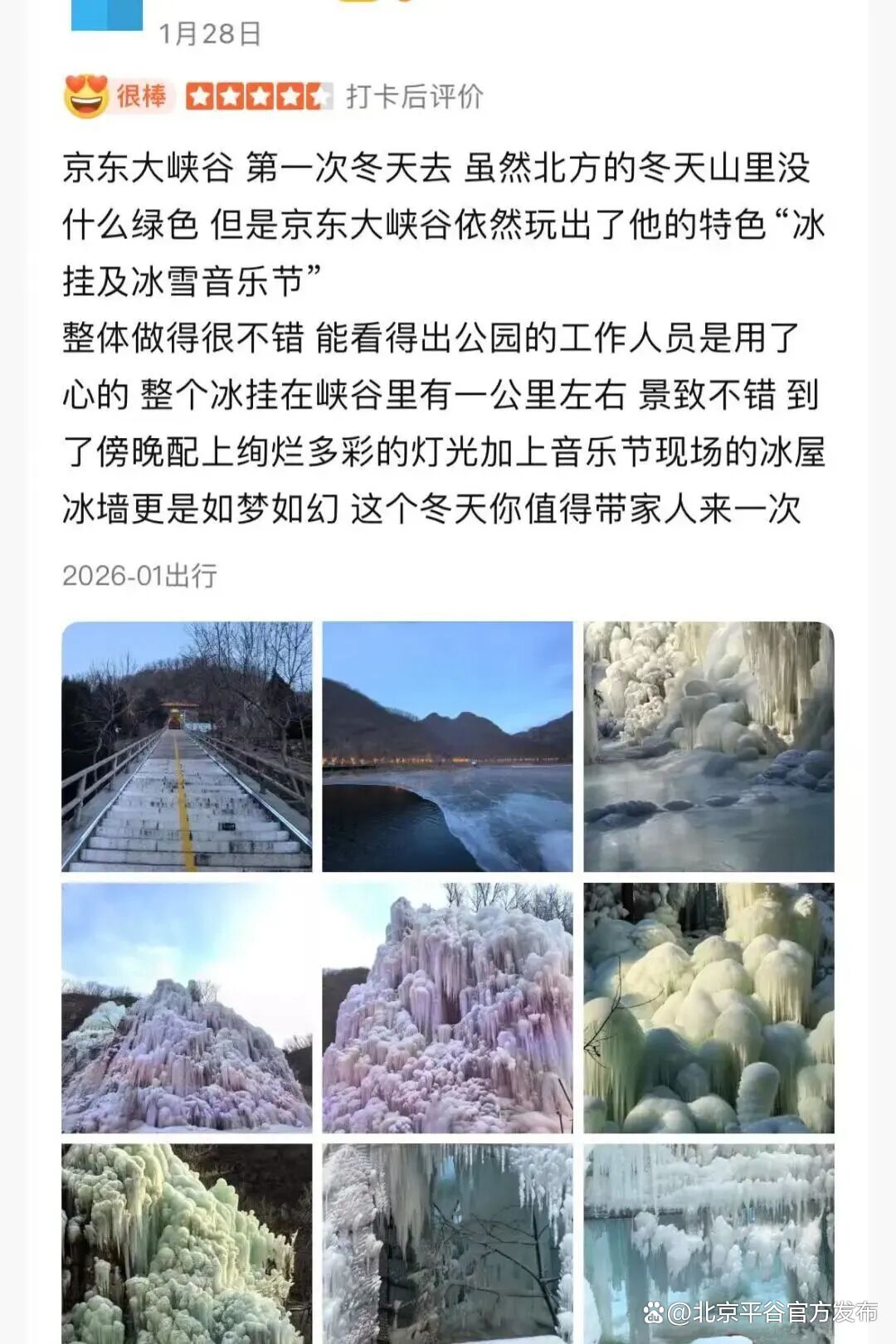Screen dimensions: 896x1344
Task: Open the photo of the stairway with yellow line
Action: coord(187,746)
